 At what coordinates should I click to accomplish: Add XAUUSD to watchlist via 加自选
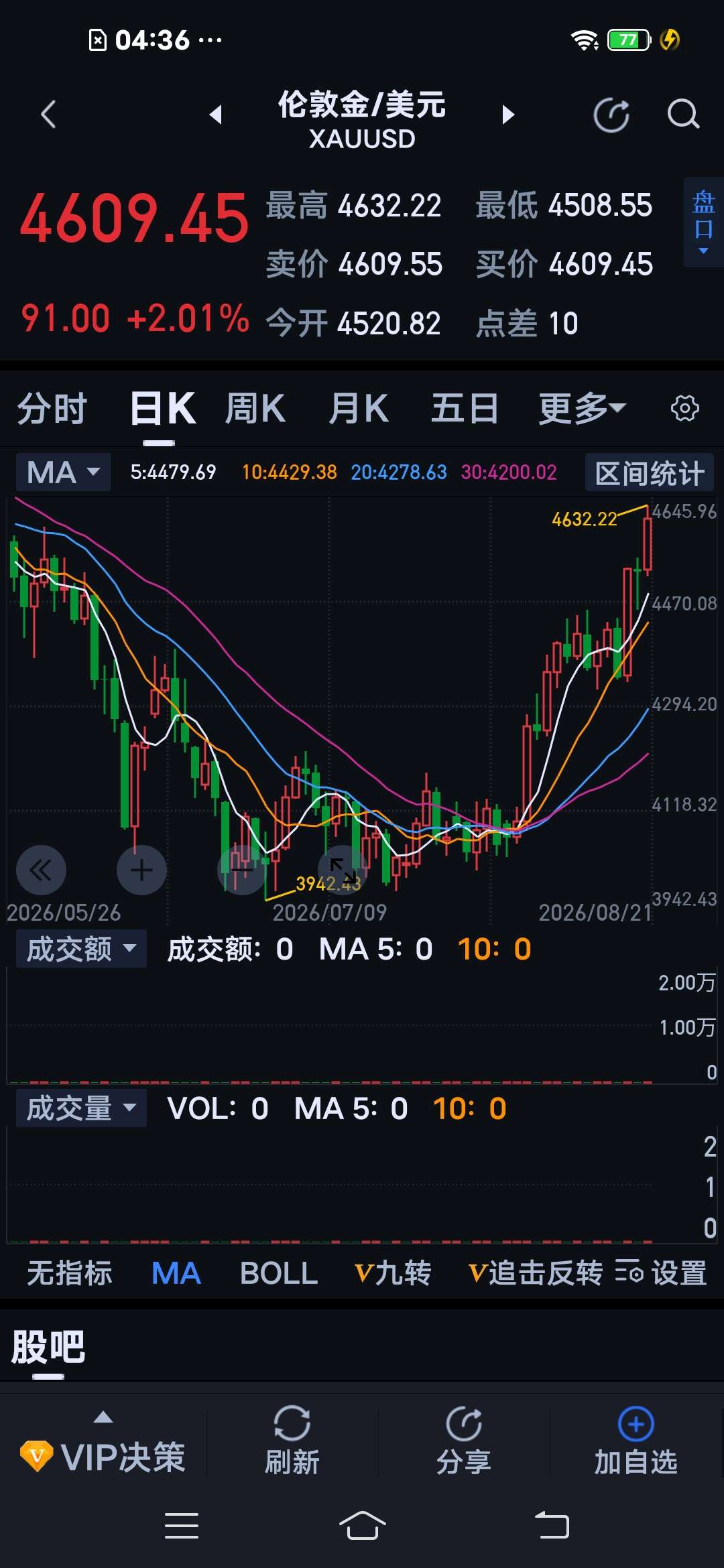(636, 1442)
